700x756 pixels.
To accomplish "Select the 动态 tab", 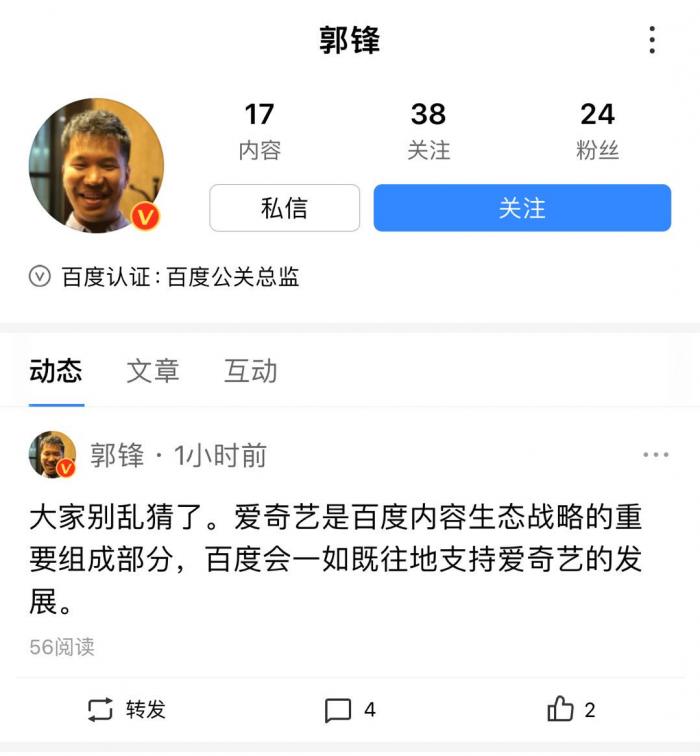I will pyautogui.click(x=56, y=371).
